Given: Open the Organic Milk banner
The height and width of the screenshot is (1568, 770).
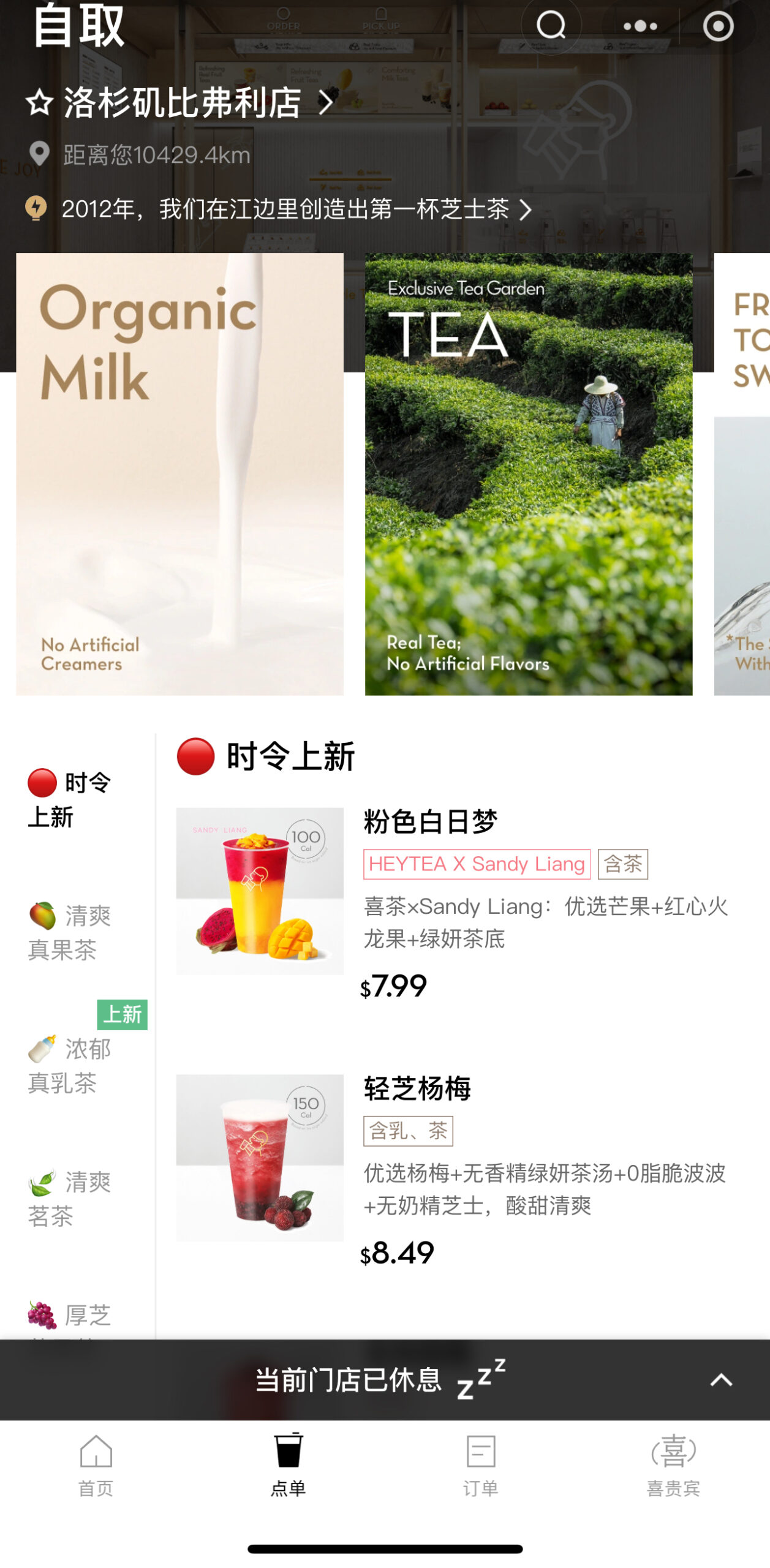Looking at the screenshot, I should [179, 473].
